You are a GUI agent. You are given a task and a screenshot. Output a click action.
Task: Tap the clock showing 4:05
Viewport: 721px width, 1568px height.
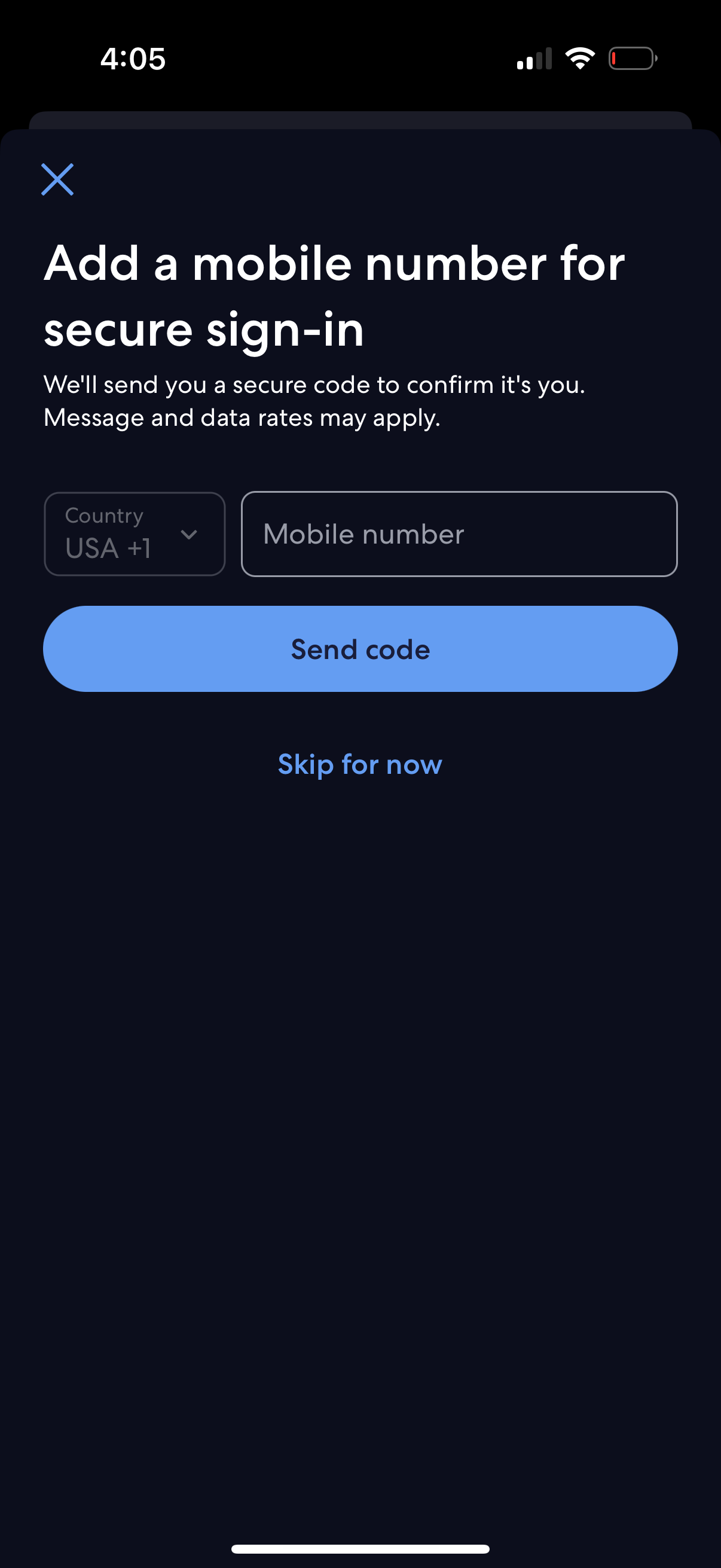coord(132,59)
